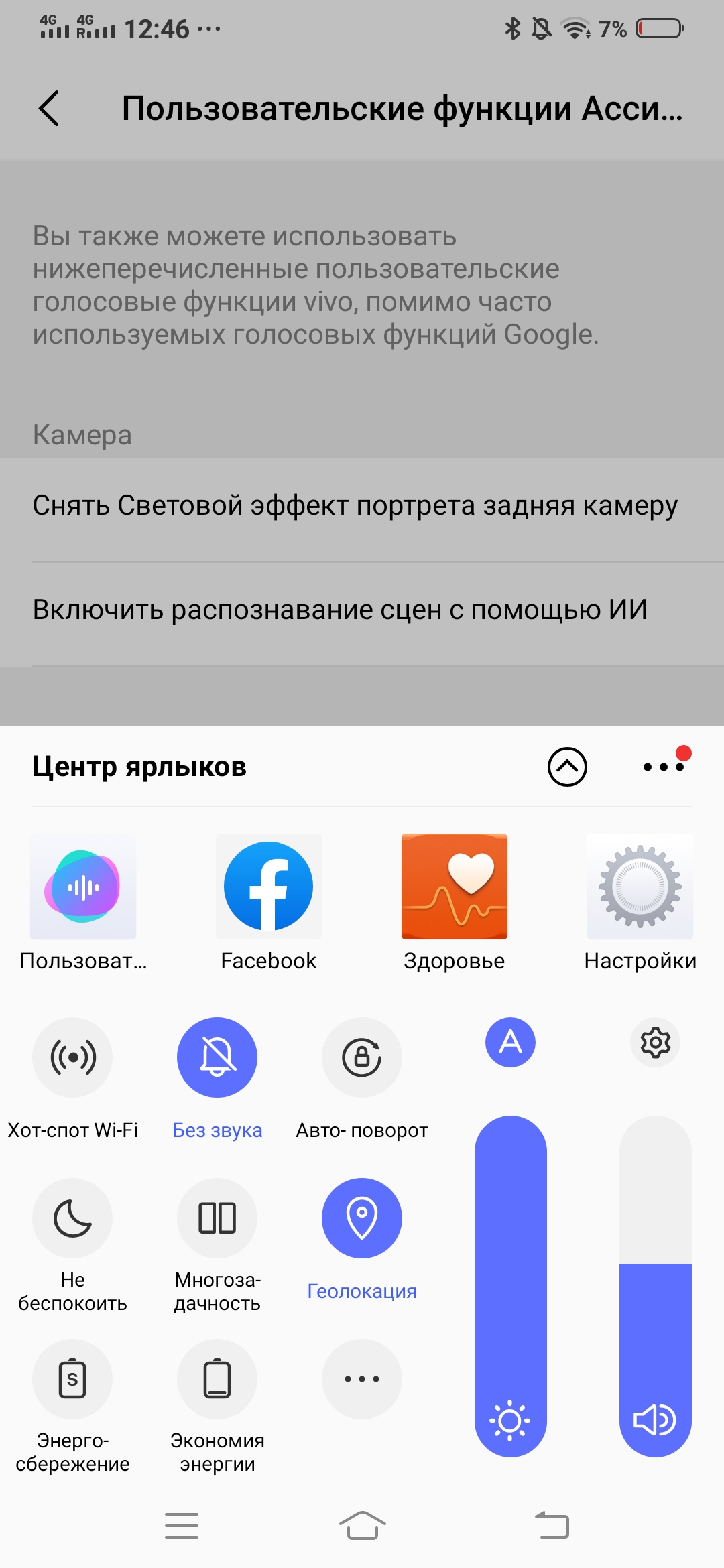This screenshot has height=1568, width=724.
Task: Go to the home screen
Action: click(x=362, y=1526)
